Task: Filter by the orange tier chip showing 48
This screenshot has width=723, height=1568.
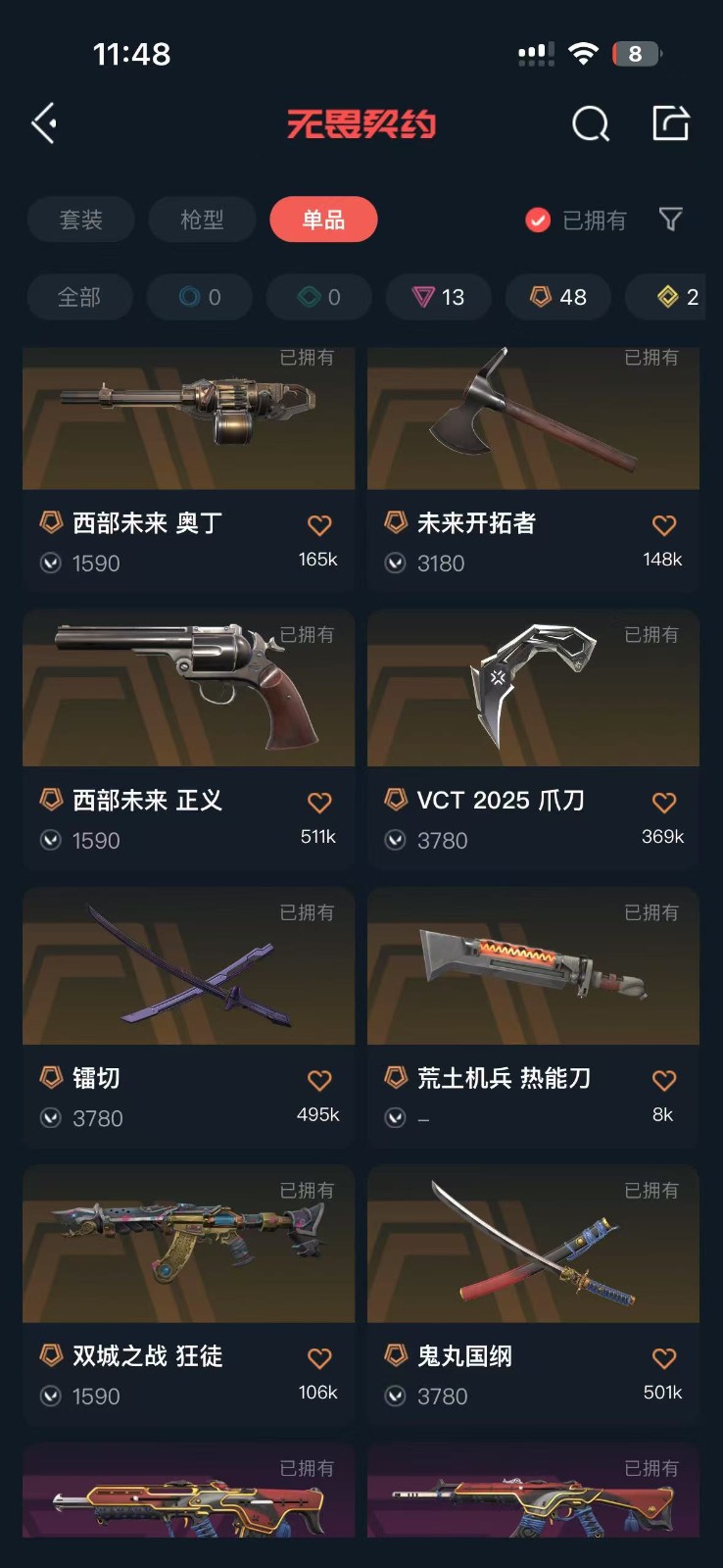Action: click(x=558, y=297)
